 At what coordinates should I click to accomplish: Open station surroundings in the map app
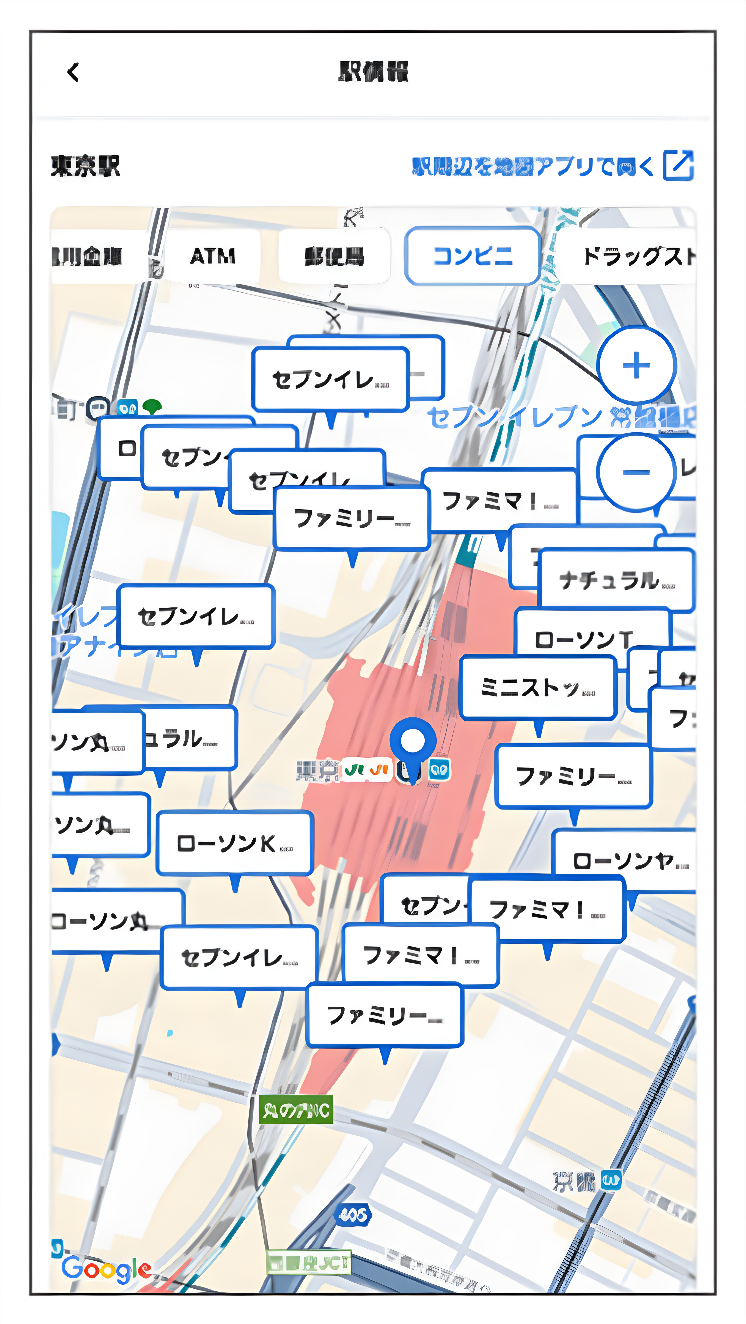click(x=553, y=166)
